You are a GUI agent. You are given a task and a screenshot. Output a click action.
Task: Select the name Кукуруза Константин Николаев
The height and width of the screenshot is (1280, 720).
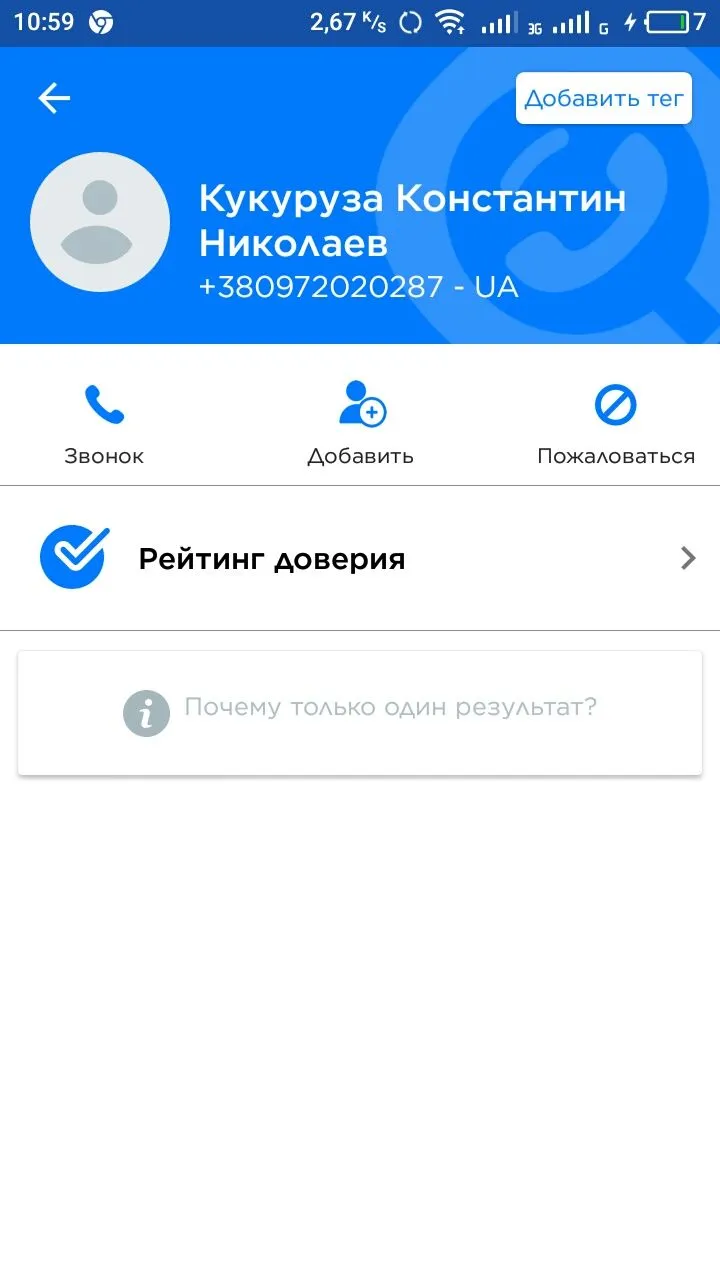[x=413, y=220]
